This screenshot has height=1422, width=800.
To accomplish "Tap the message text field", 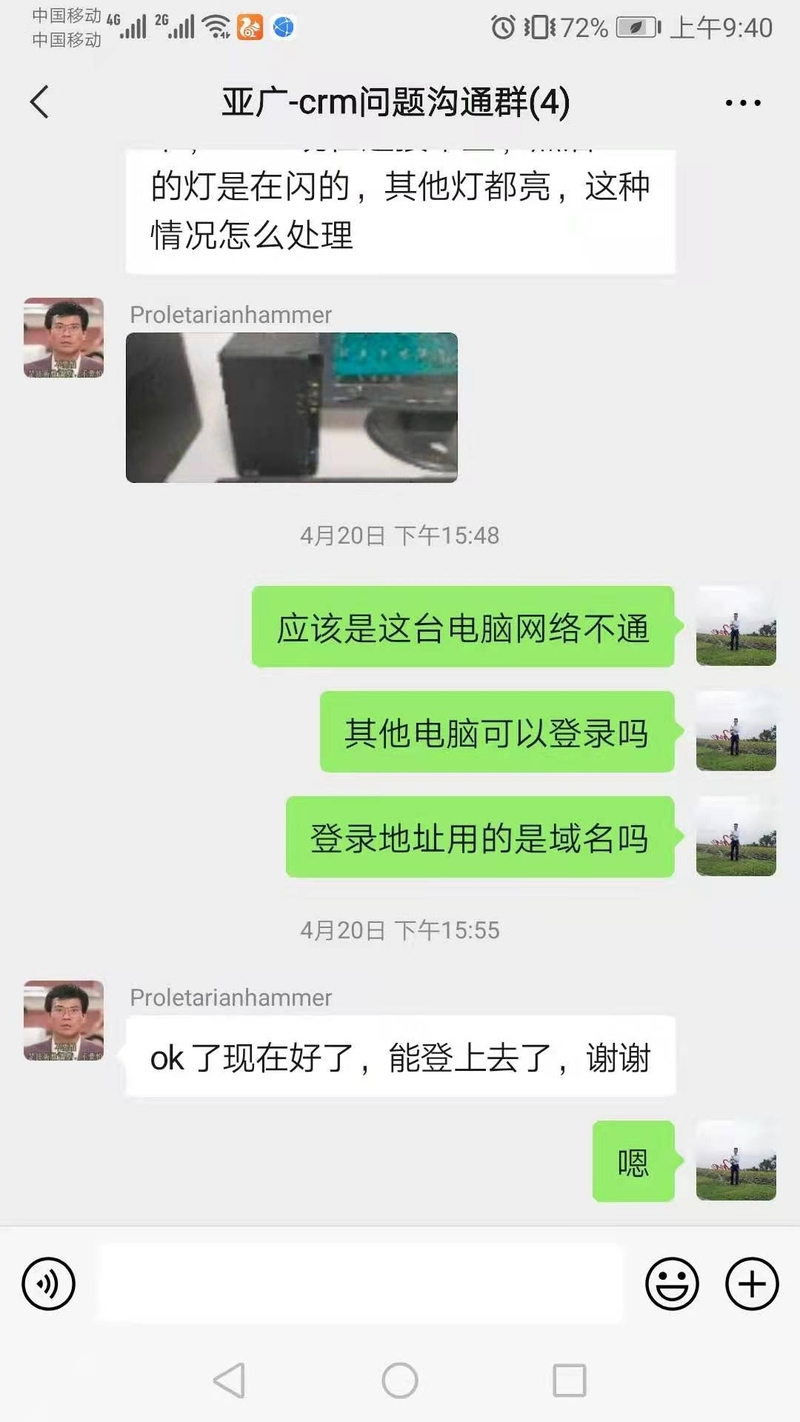I will (x=360, y=1283).
